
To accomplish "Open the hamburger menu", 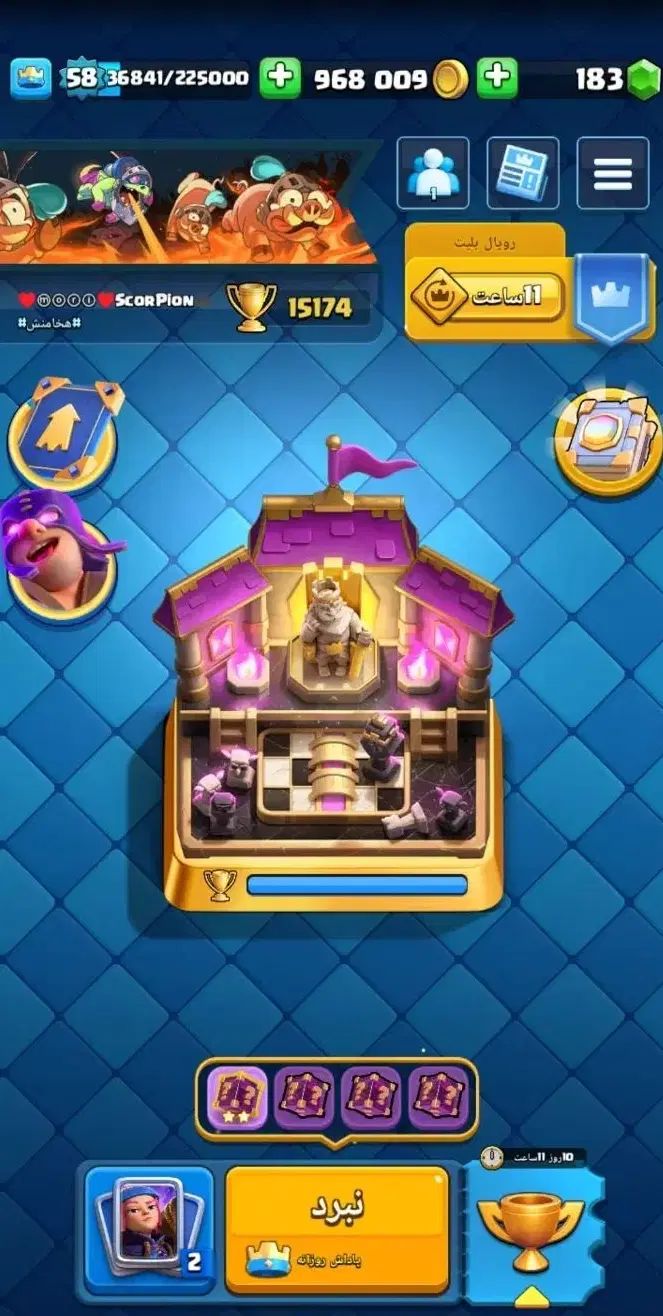I will pos(612,174).
